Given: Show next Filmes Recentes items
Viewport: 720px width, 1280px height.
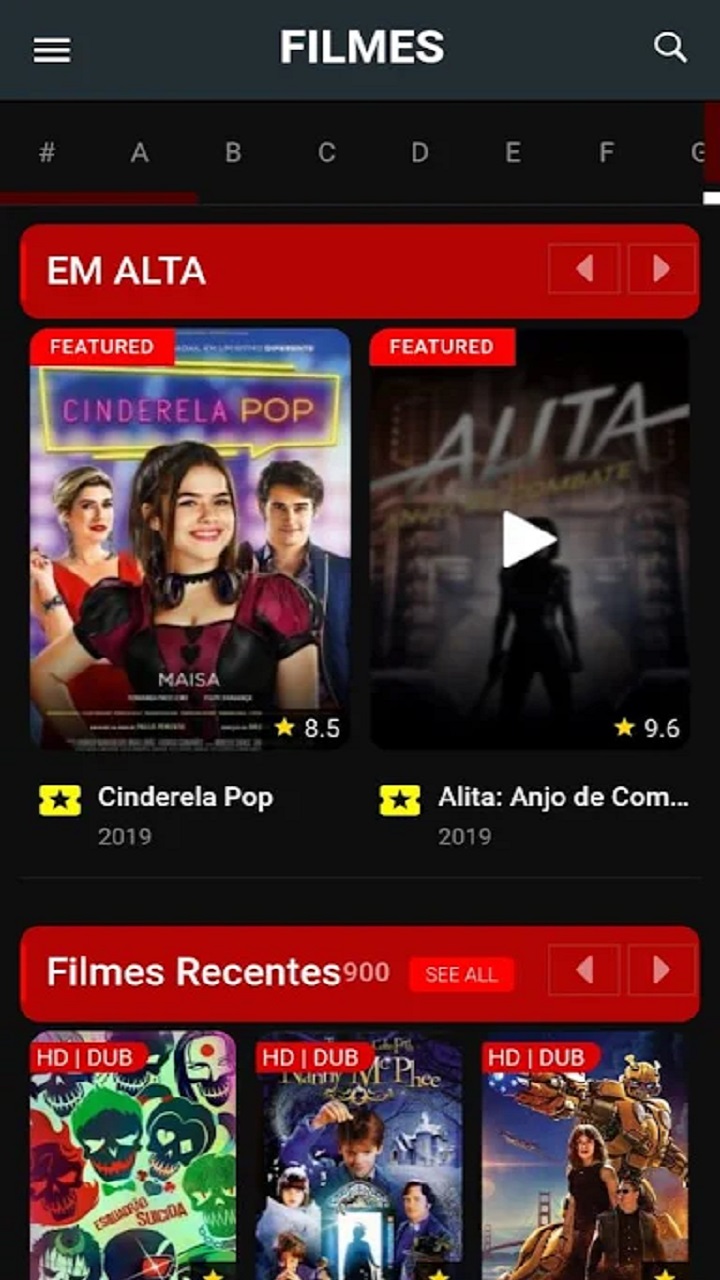Looking at the screenshot, I should coord(661,970).
